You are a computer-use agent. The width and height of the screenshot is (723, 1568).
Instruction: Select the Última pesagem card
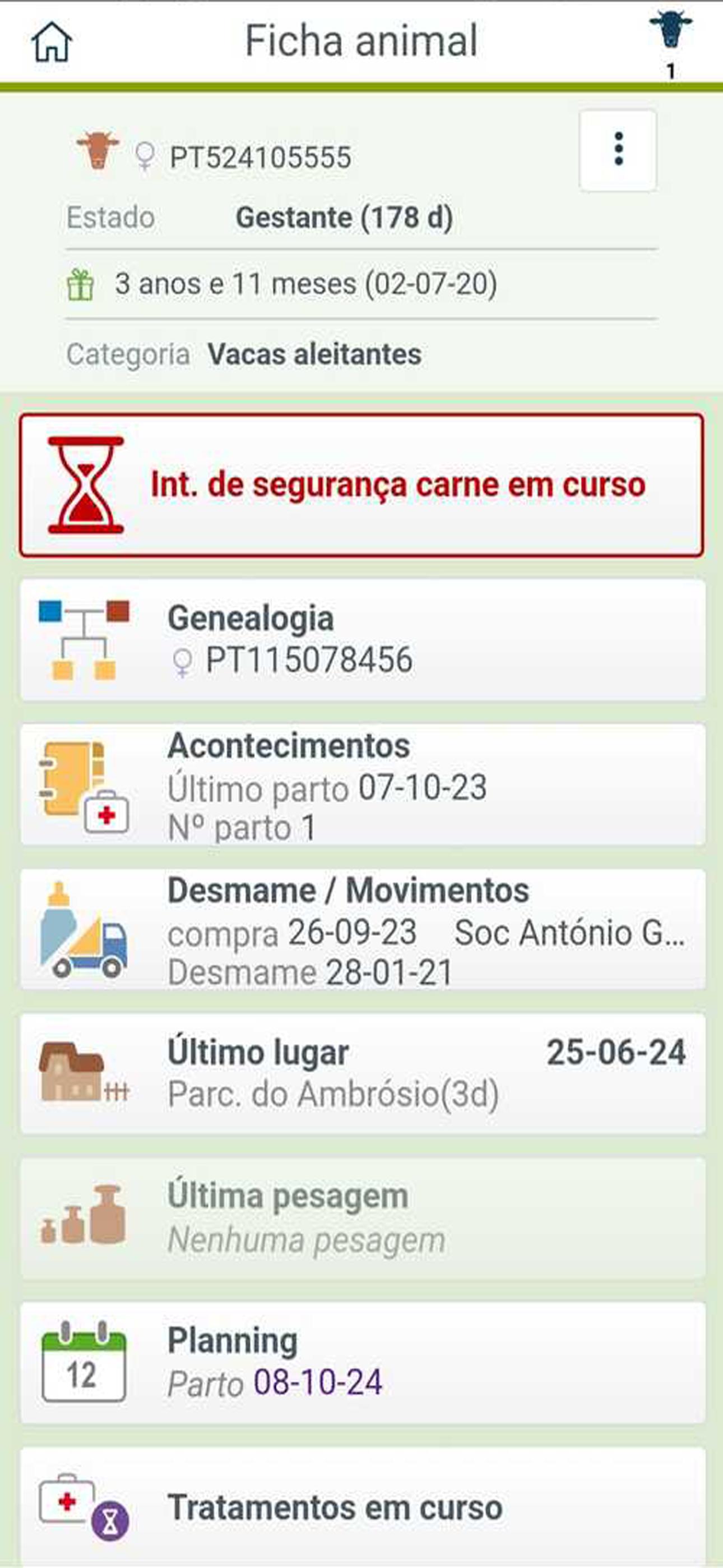363,1218
